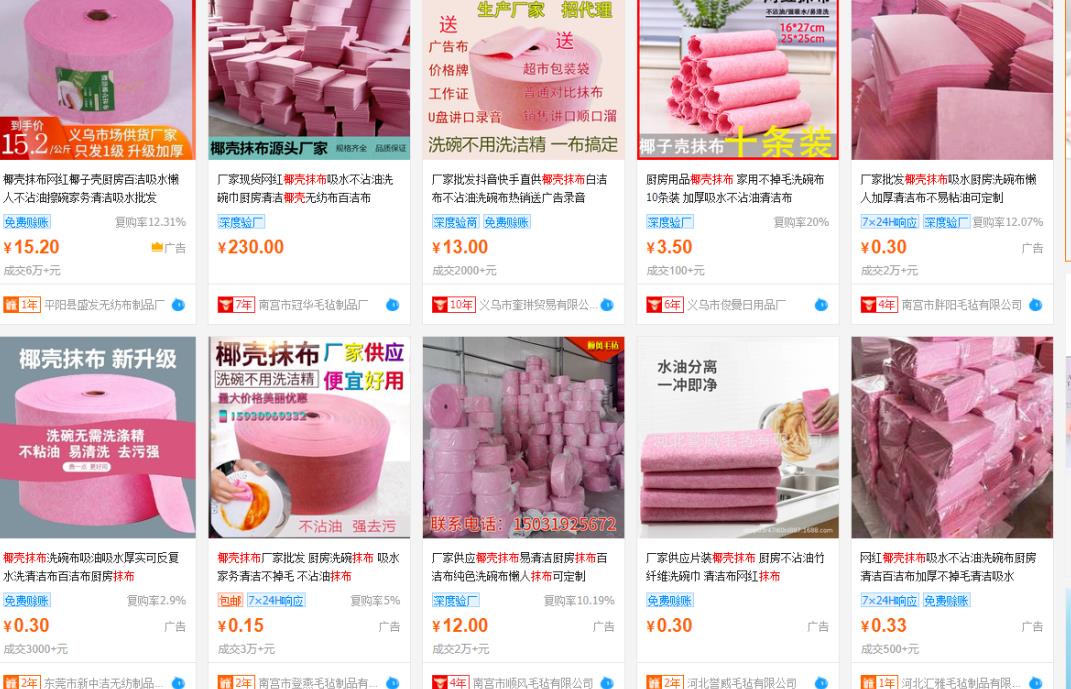
Task: Open the ¥13.00 factory wholesale cloth product
Action: [523, 80]
